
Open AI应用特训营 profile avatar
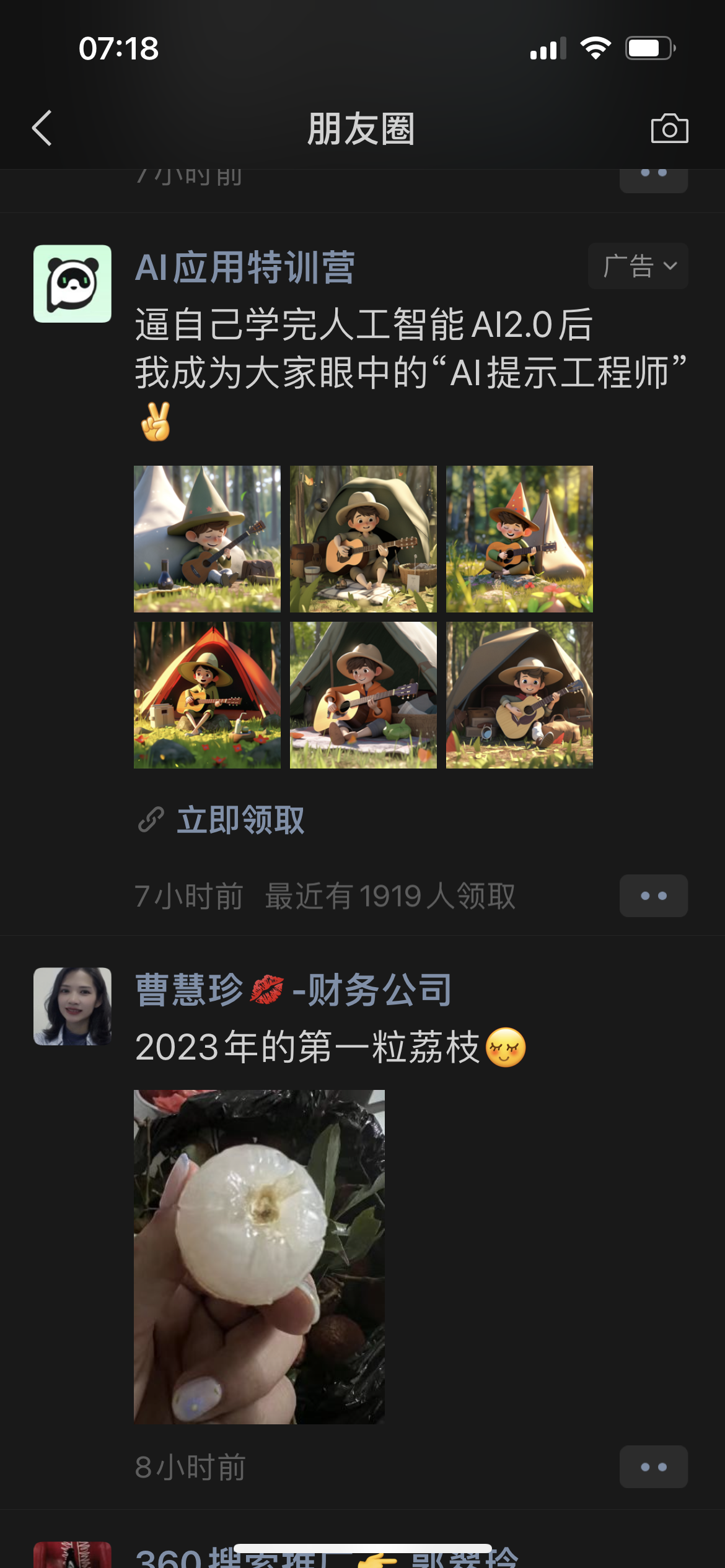pos(72,284)
